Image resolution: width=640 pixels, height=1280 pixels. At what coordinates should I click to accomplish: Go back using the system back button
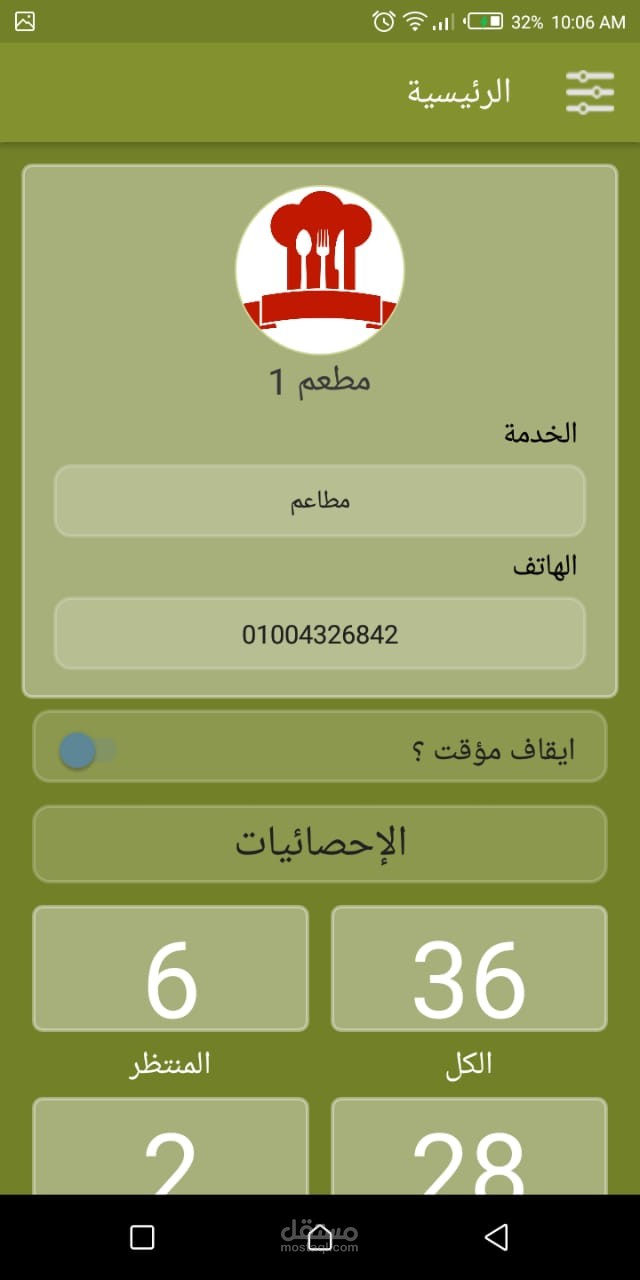[x=496, y=1237]
